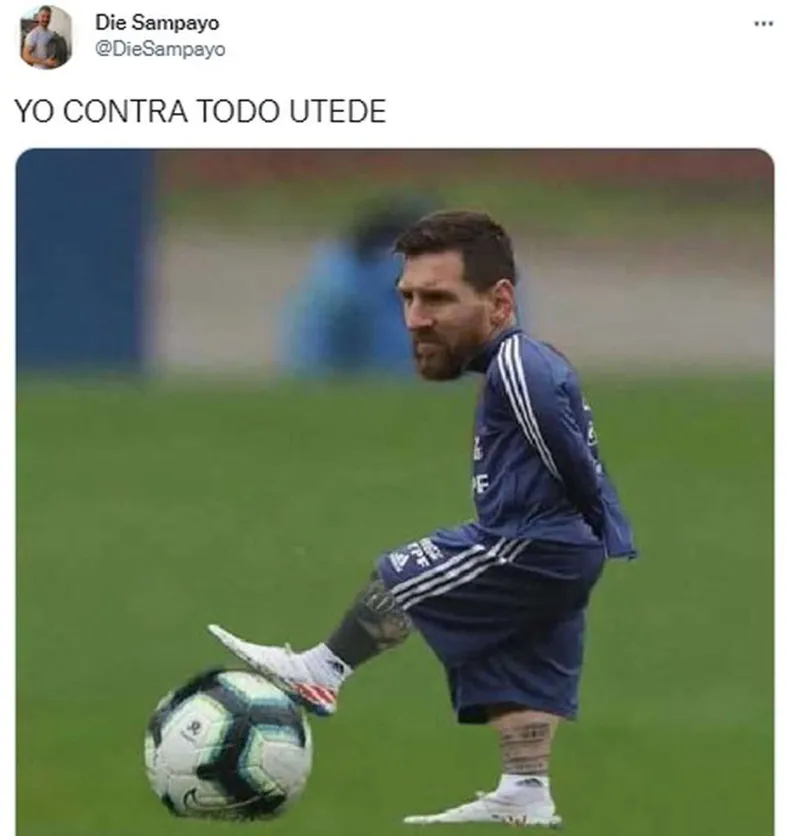The height and width of the screenshot is (836, 790).
Task: Open the tweet's overflow menu
Action: [763, 23]
